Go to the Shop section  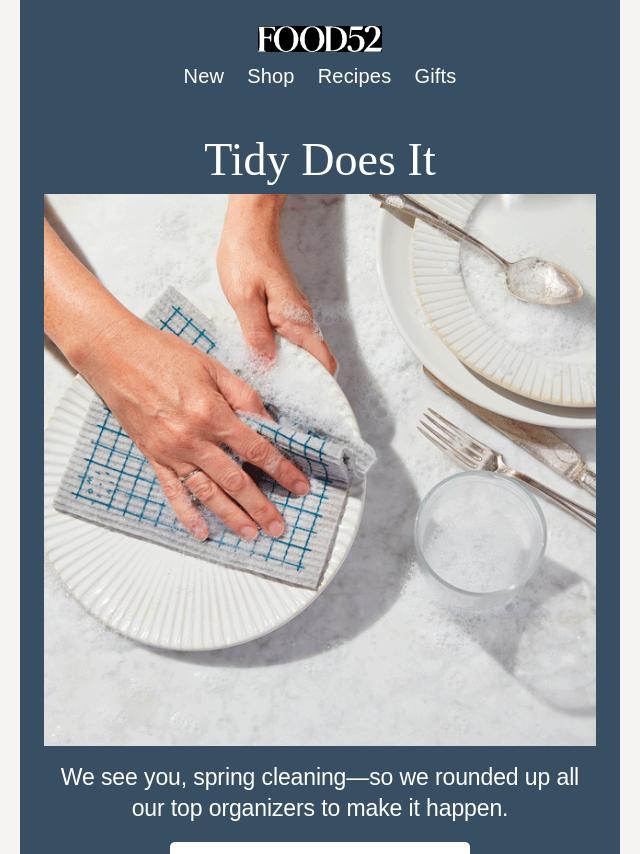click(x=270, y=76)
